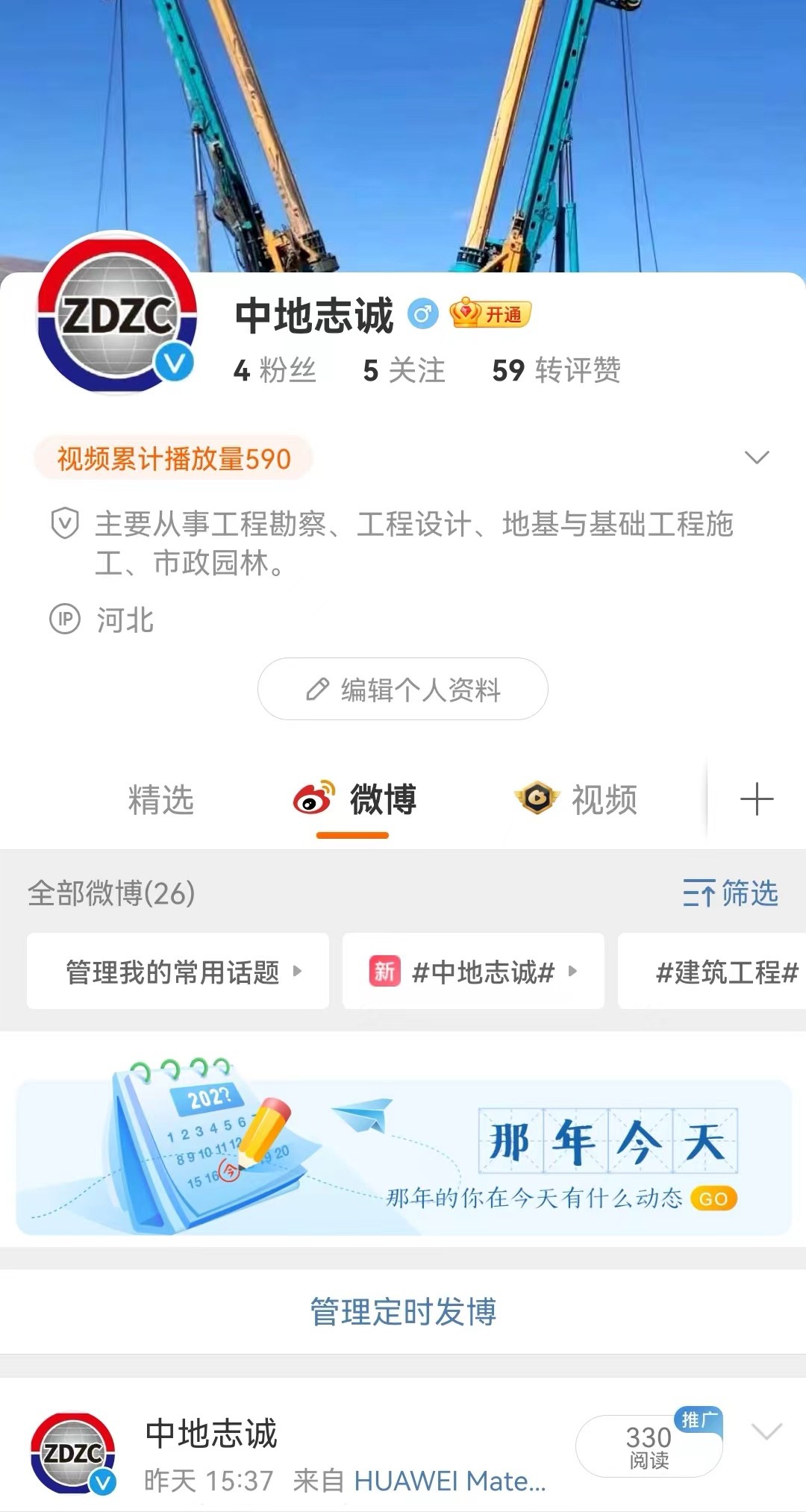The height and width of the screenshot is (1512, 806).
Task: Switch to the 精选 tab
Action: click(160, 801)
